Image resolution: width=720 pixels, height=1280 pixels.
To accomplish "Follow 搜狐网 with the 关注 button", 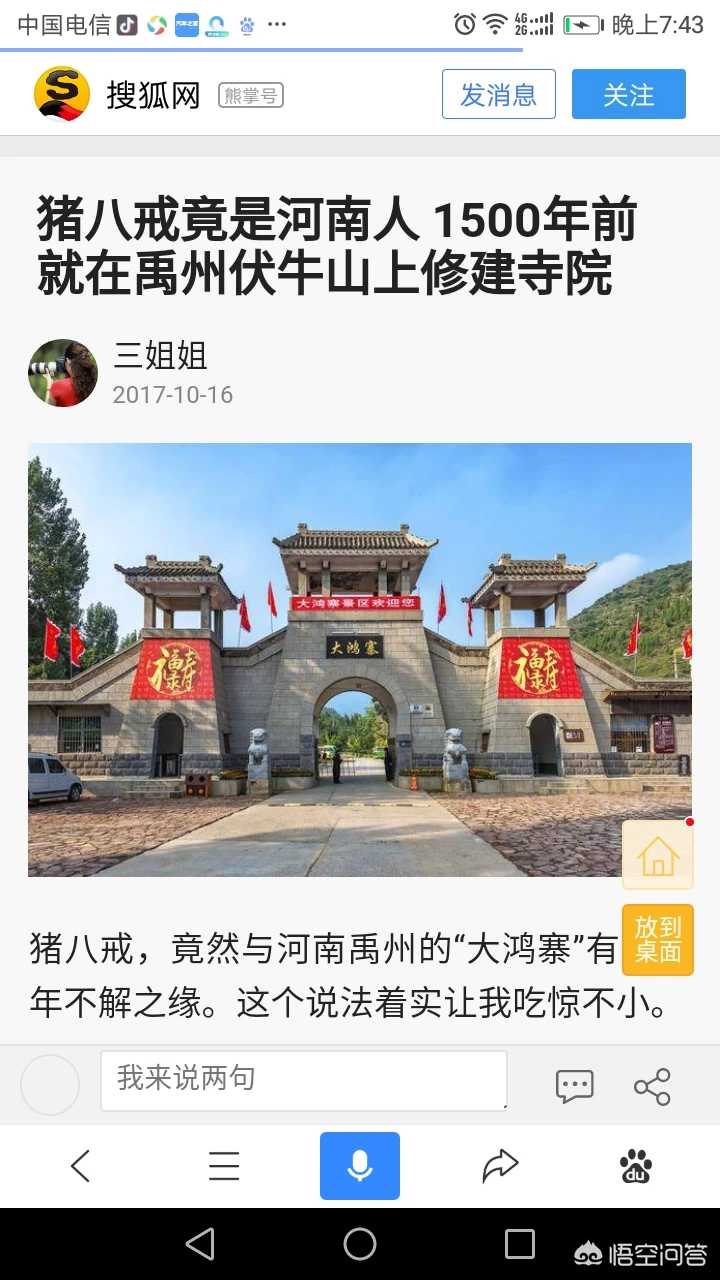I will [x=628, y=95].
